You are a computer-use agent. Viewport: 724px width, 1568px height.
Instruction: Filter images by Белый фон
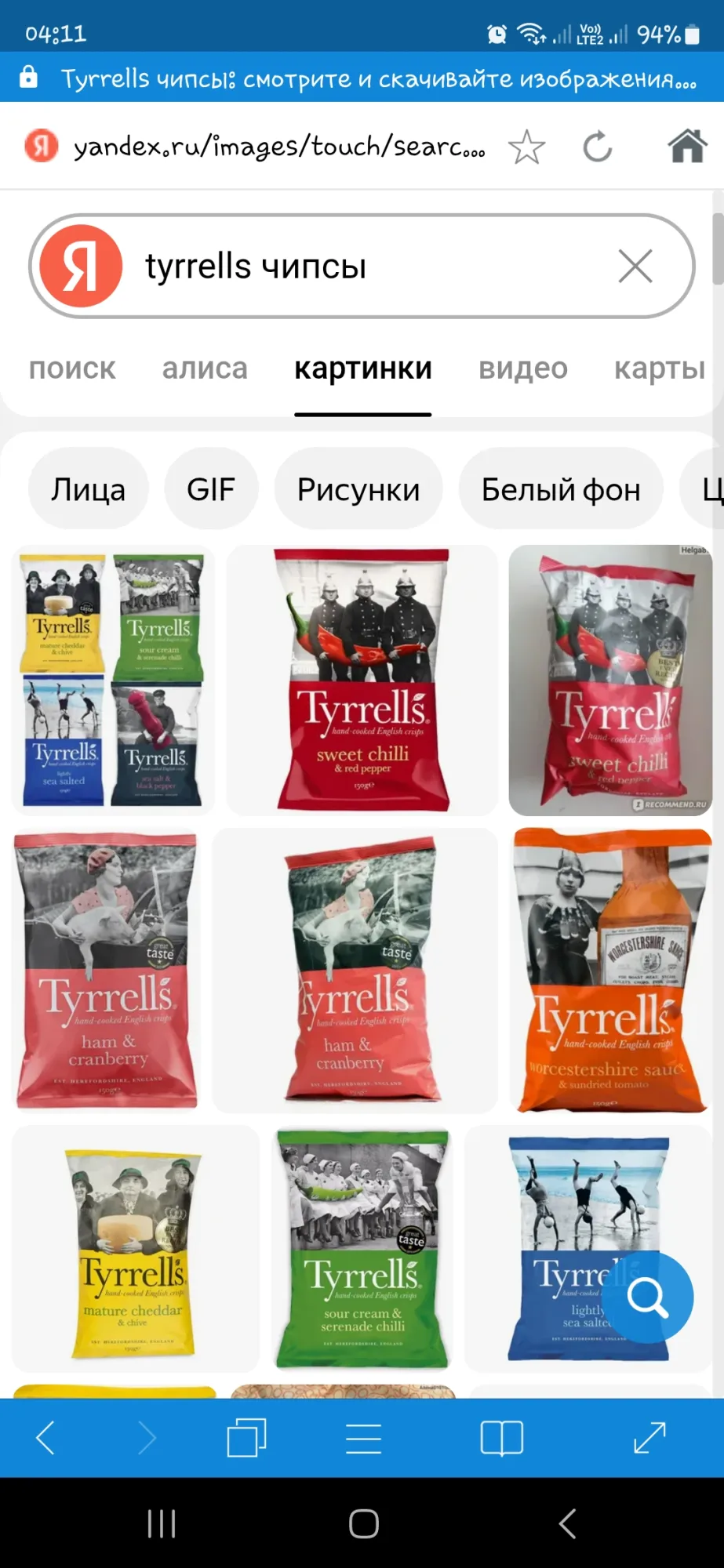tap(561, 490)
